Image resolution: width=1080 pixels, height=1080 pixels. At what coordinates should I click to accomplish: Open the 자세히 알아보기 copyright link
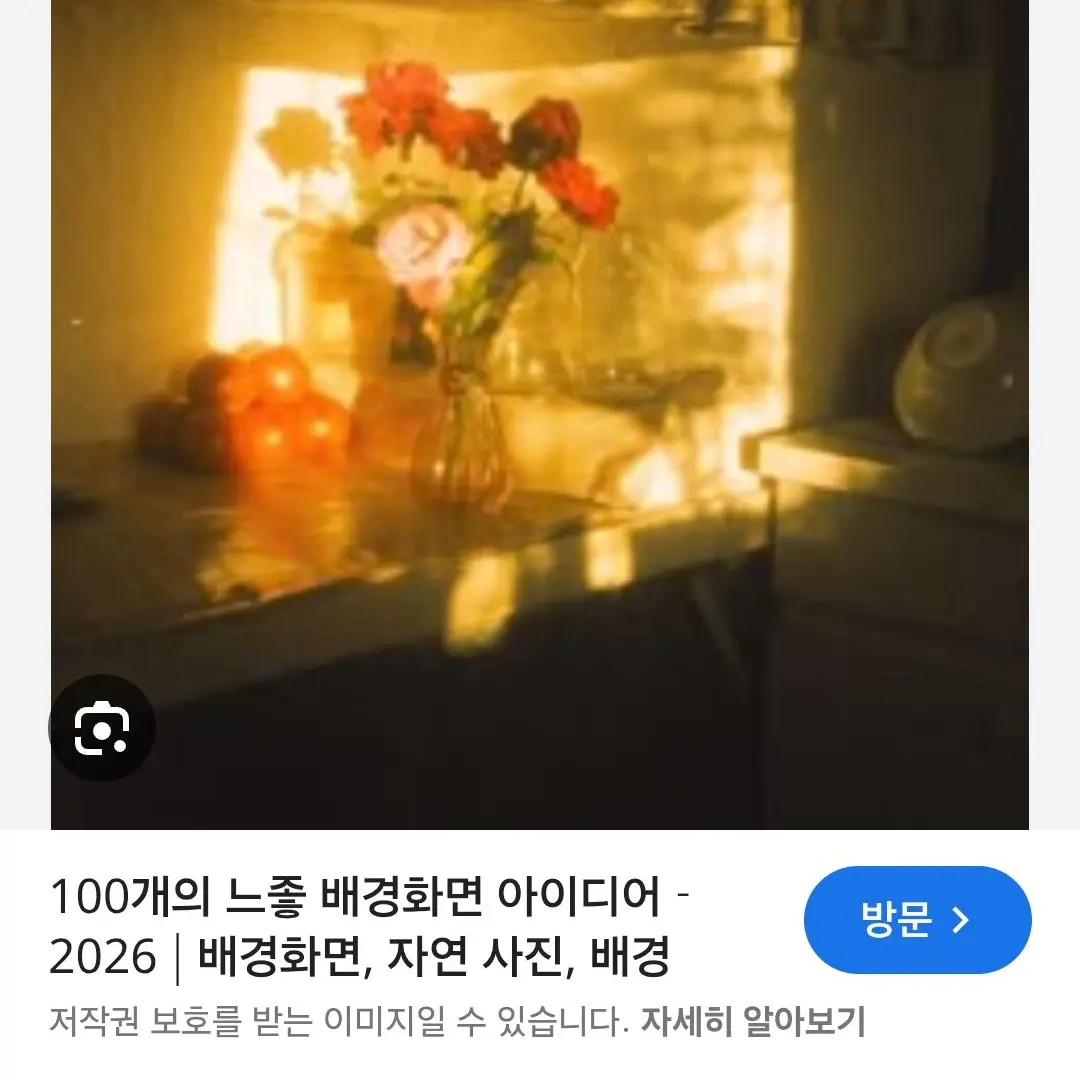pos(752,1022)
